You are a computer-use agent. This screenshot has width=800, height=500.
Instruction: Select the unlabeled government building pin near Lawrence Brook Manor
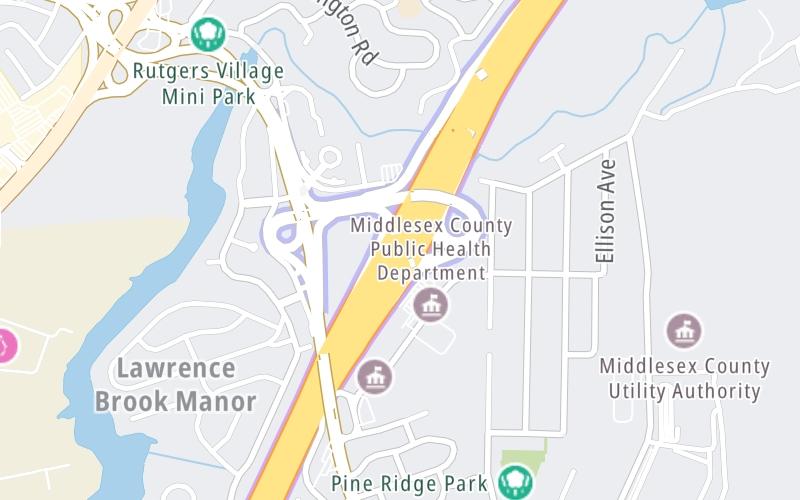coord(375,377)
